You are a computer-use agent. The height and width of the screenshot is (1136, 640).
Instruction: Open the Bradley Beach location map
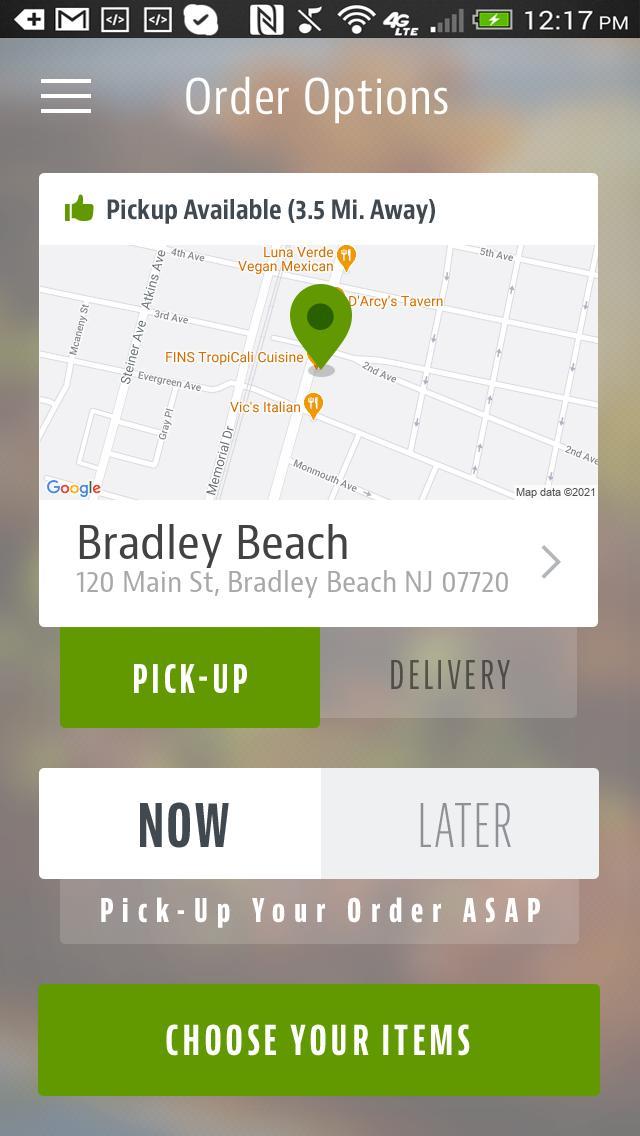[x=318, y=372]
